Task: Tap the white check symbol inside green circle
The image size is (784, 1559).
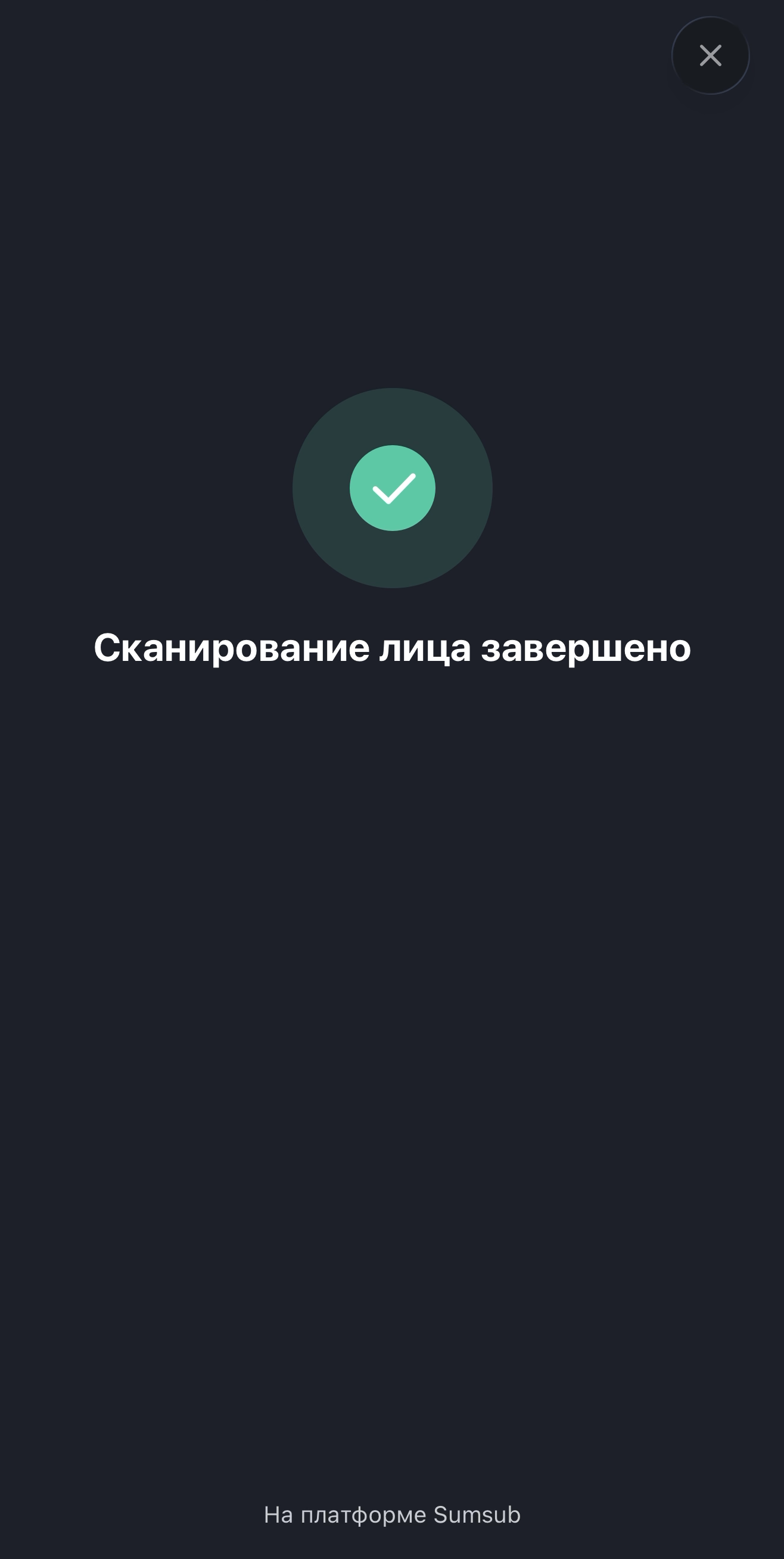Action: pyautogui.click(x=394, y=490)
